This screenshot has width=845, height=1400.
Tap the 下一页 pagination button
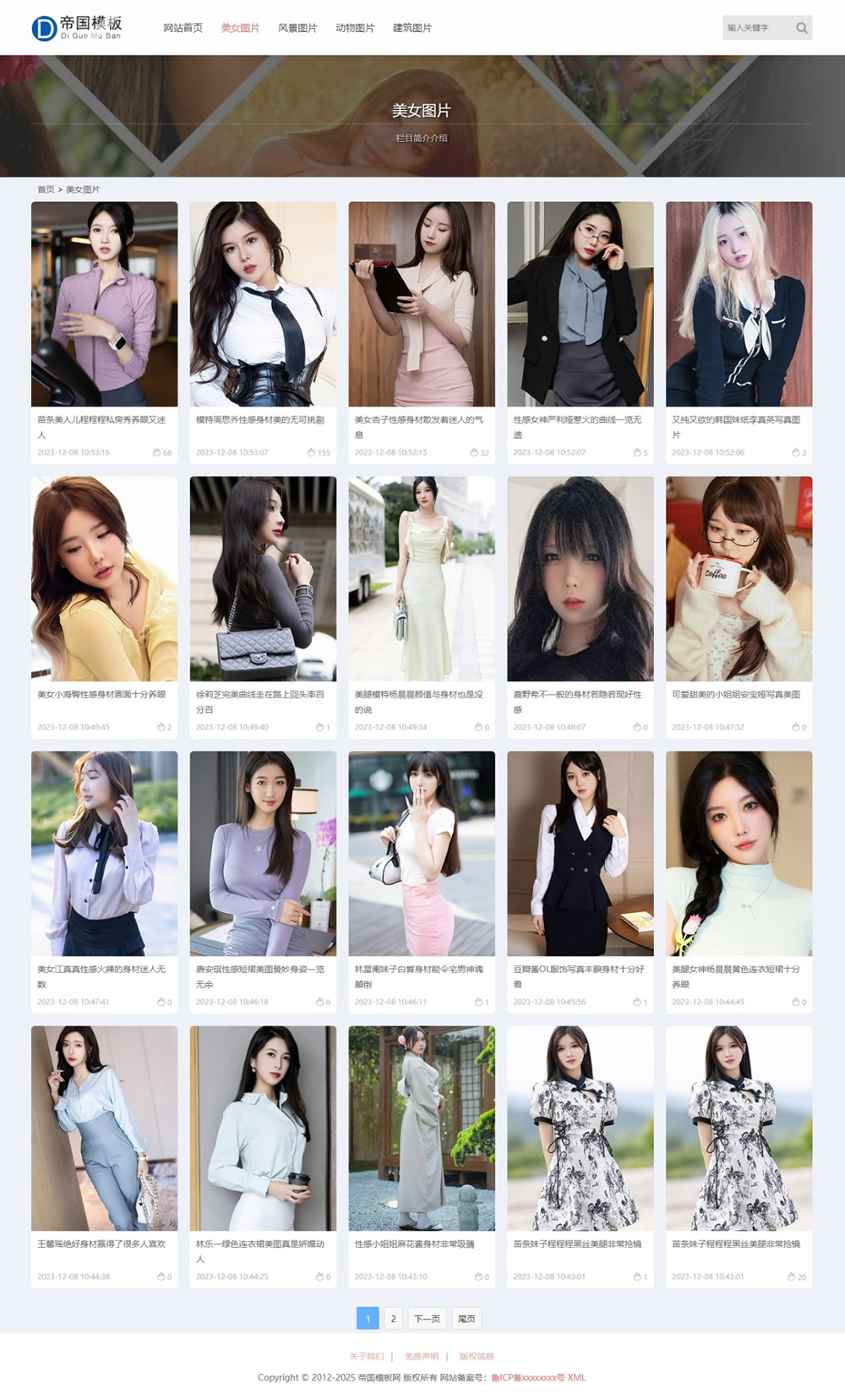coord(427,1318)
